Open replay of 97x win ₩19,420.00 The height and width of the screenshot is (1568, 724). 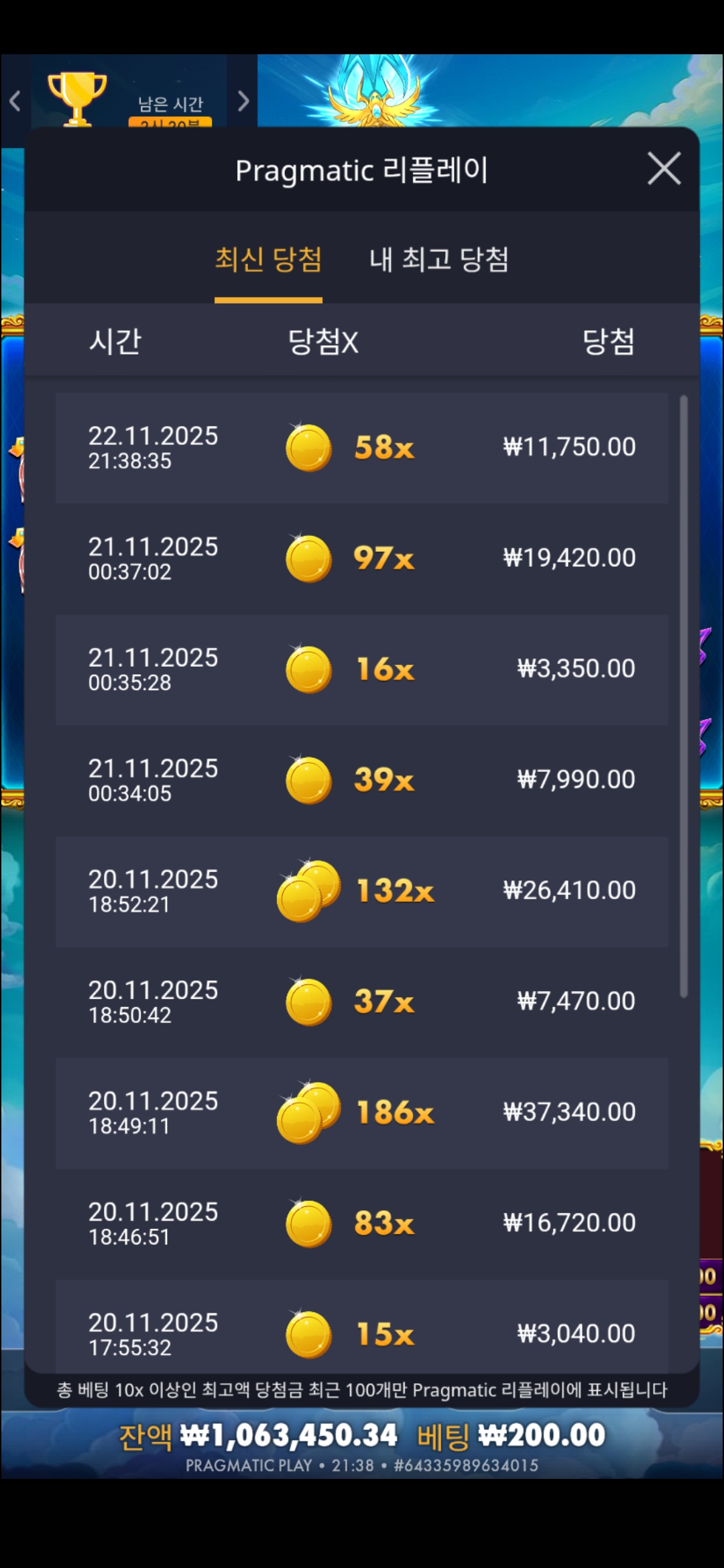(x=361, y=558)
